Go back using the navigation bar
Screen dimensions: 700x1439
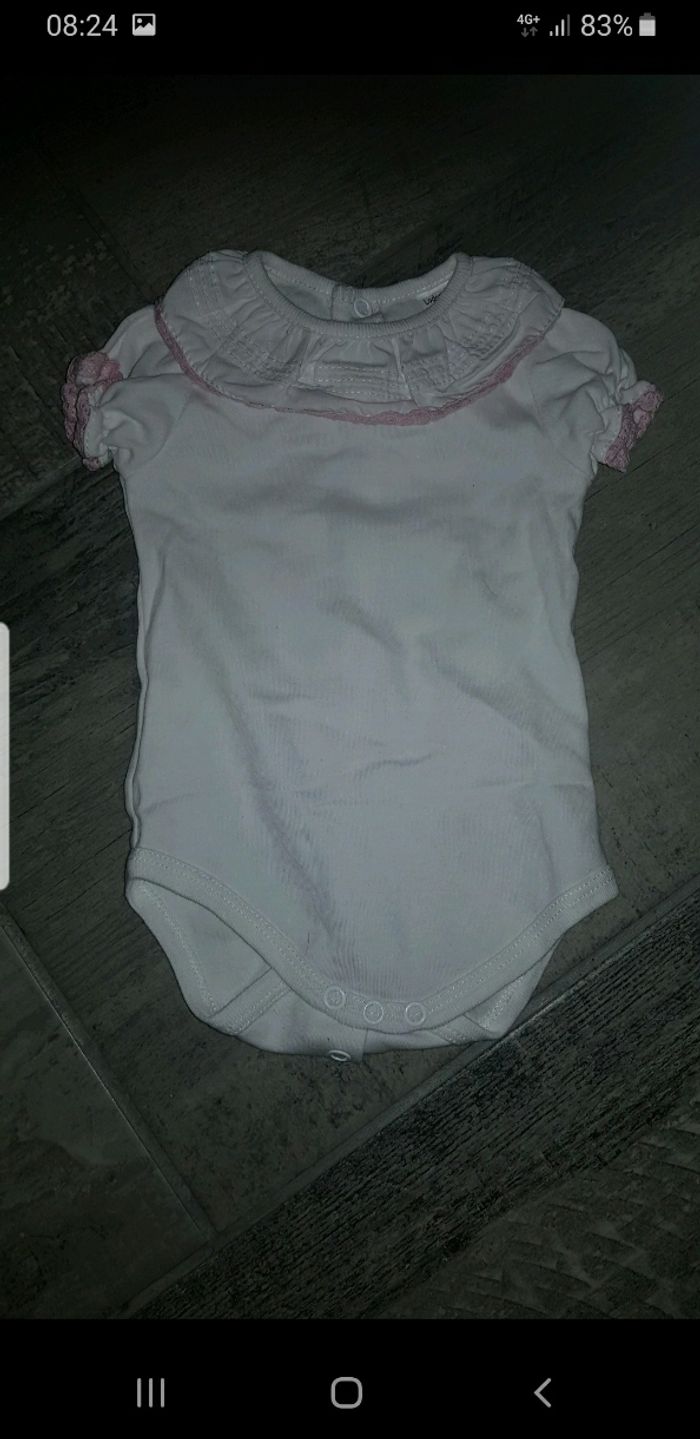(543, 1392)
